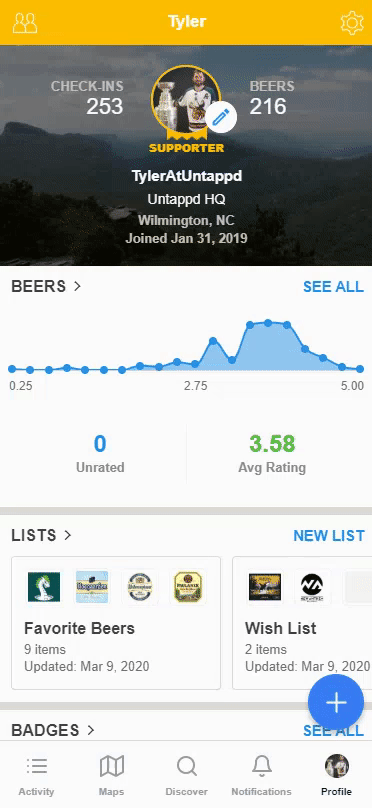Open settings via the gear icon
Image resolution: width=372 pixels, height=808 pixels.
pyautogui.click(x=352, y=23)
